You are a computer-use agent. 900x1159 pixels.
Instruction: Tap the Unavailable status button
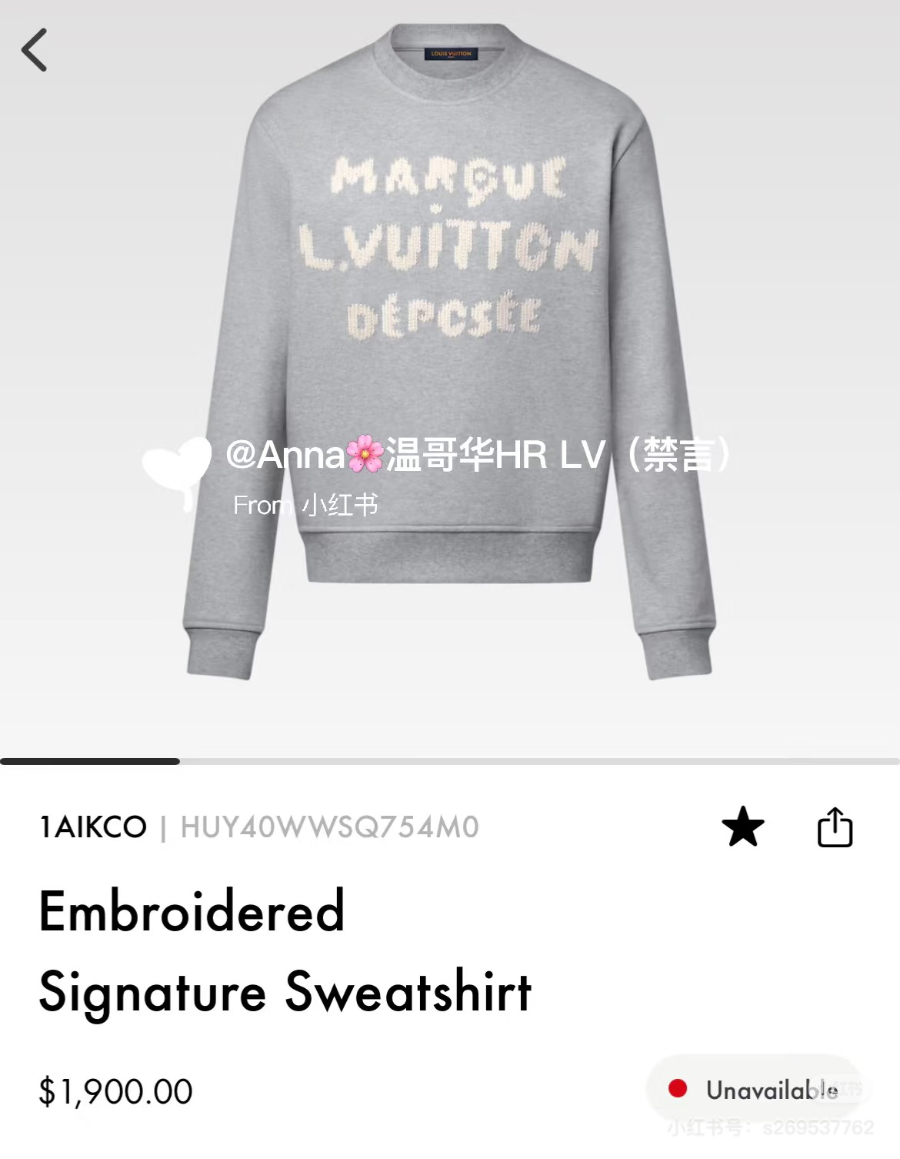[x=753, y=1089]
